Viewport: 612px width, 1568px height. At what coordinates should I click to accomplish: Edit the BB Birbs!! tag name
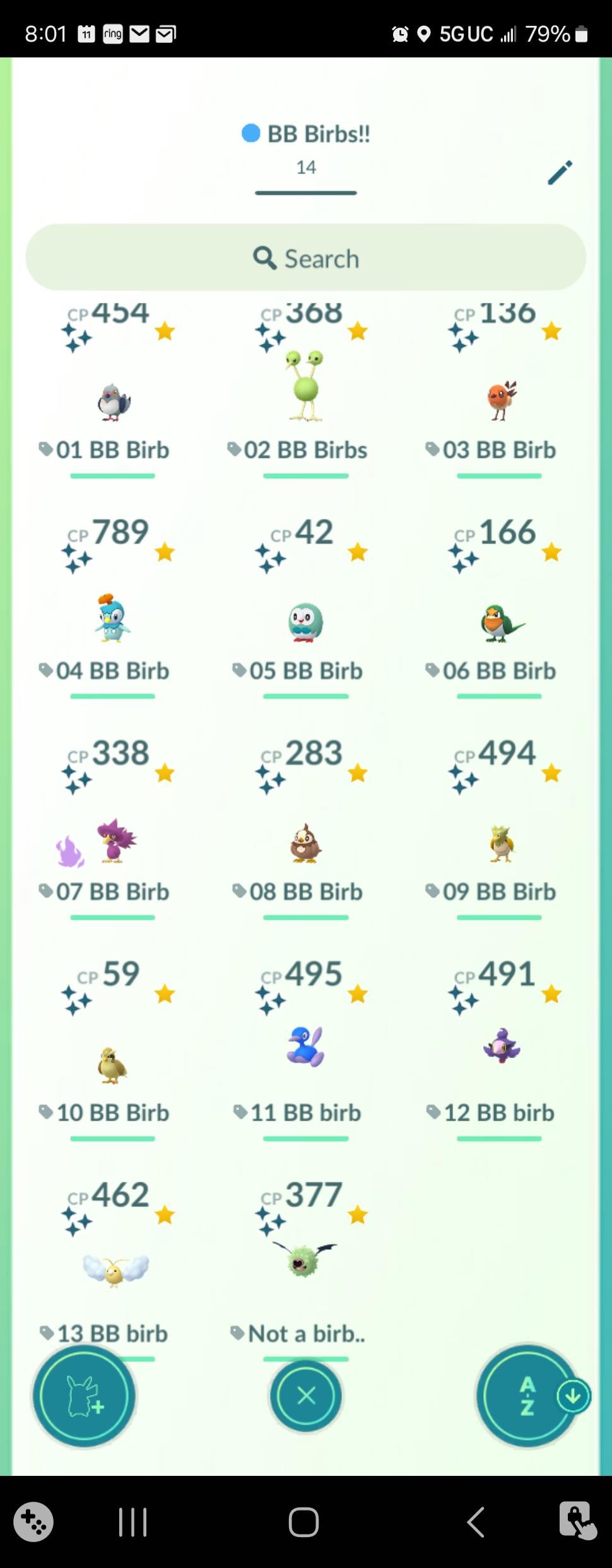tap(560, 172)
